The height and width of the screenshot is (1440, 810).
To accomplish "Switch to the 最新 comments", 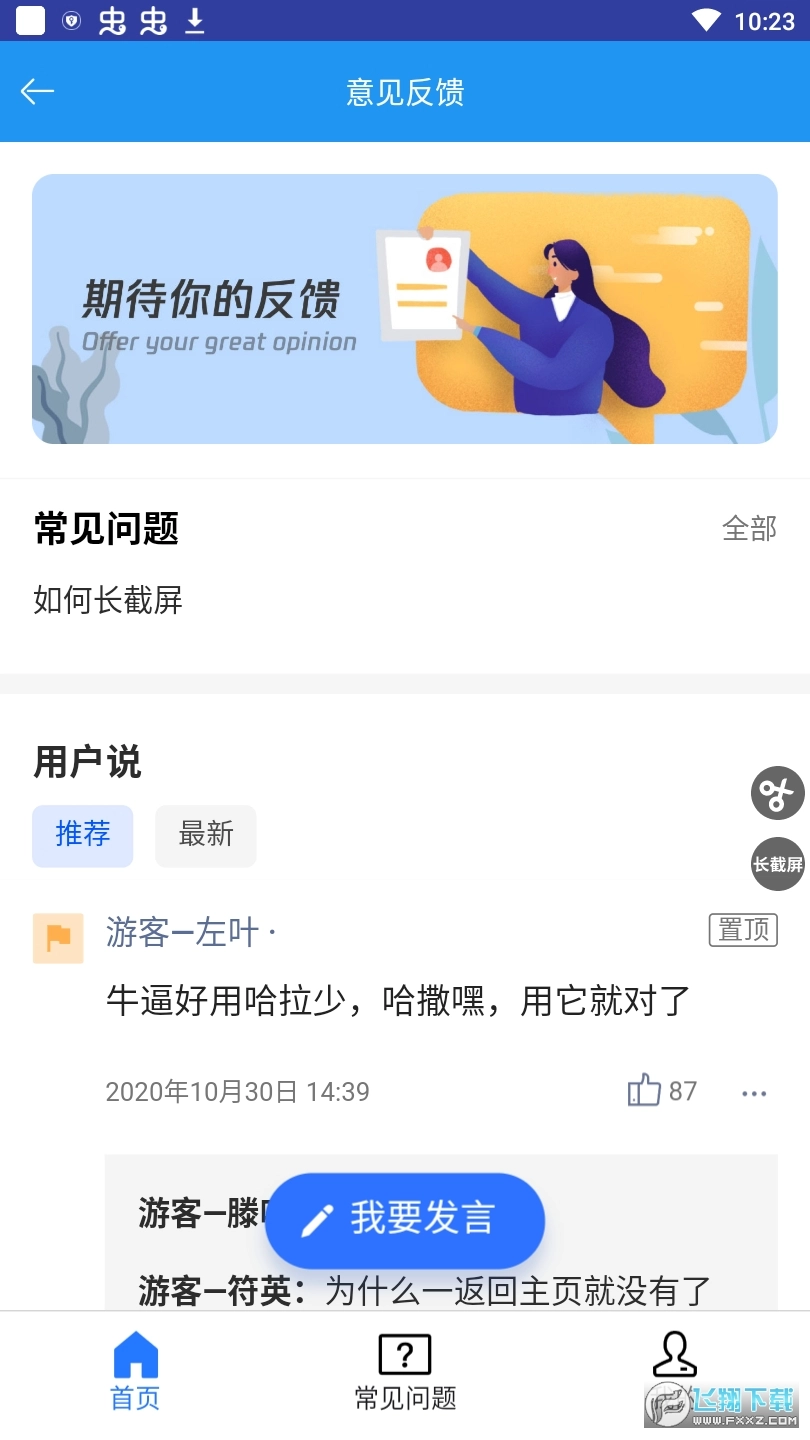I will pos(205,835).
